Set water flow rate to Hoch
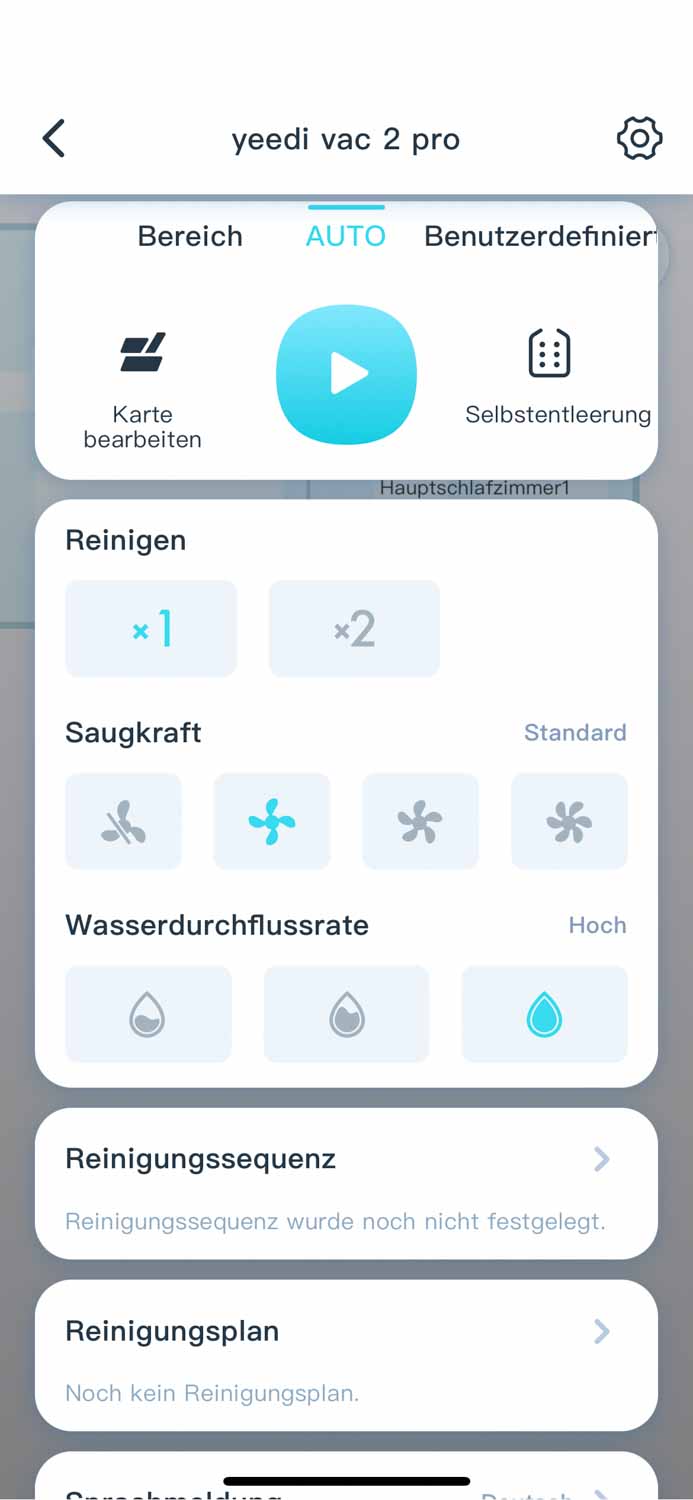The image size is (693, 1500). click(544, 1014)
